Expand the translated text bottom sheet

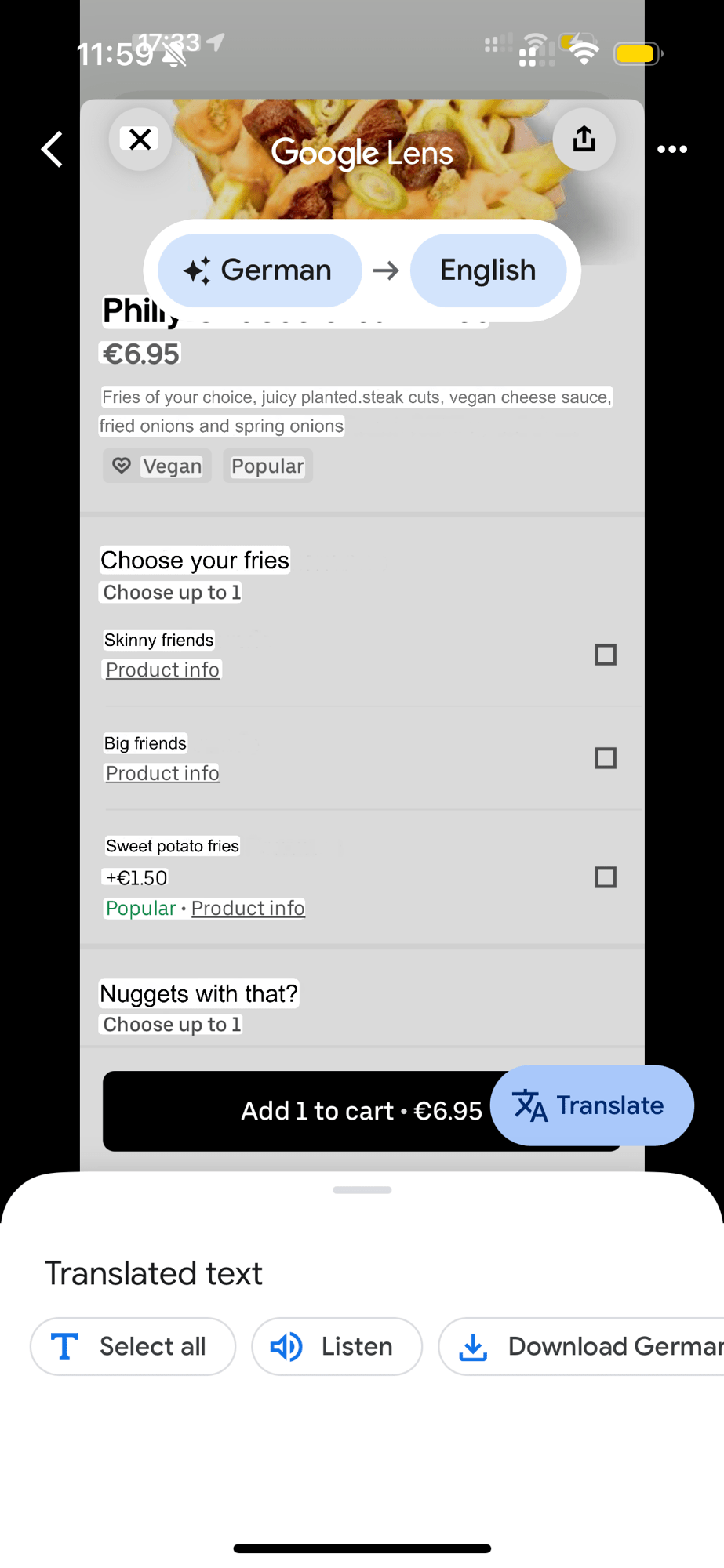(x=362, y=1190)
